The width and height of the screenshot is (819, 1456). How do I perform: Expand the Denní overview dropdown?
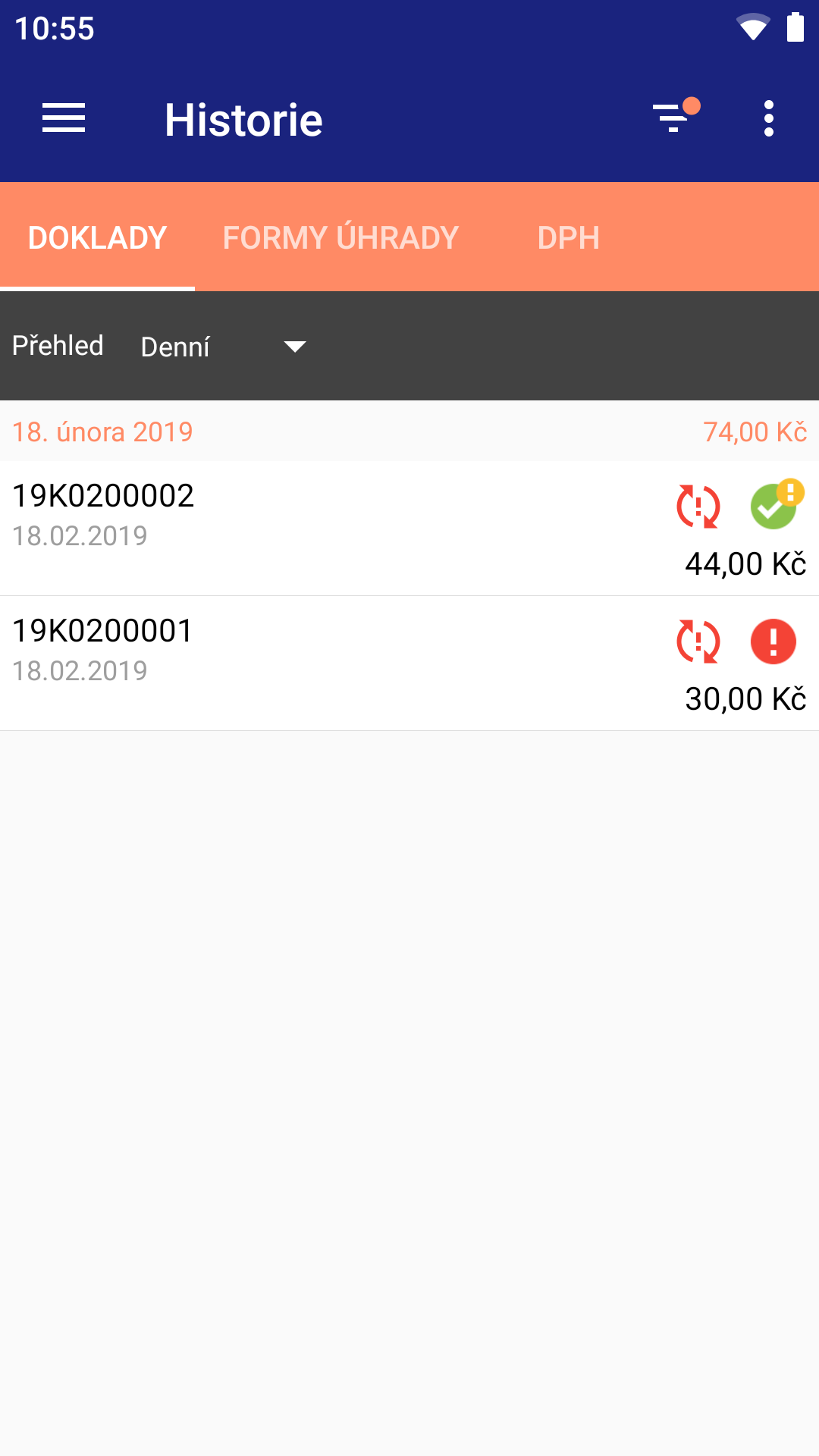[x=224, y=347]
